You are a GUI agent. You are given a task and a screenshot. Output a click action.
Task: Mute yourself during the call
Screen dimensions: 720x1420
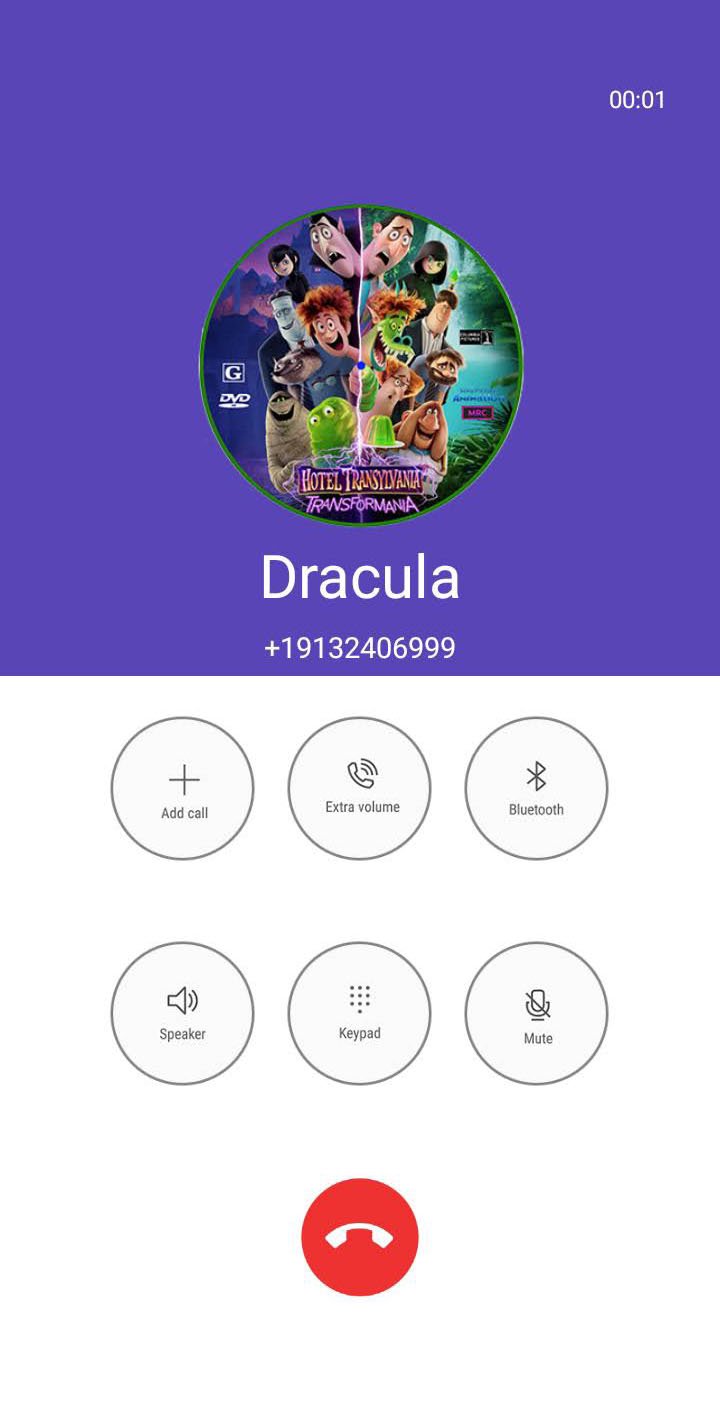pos(536,1013)
